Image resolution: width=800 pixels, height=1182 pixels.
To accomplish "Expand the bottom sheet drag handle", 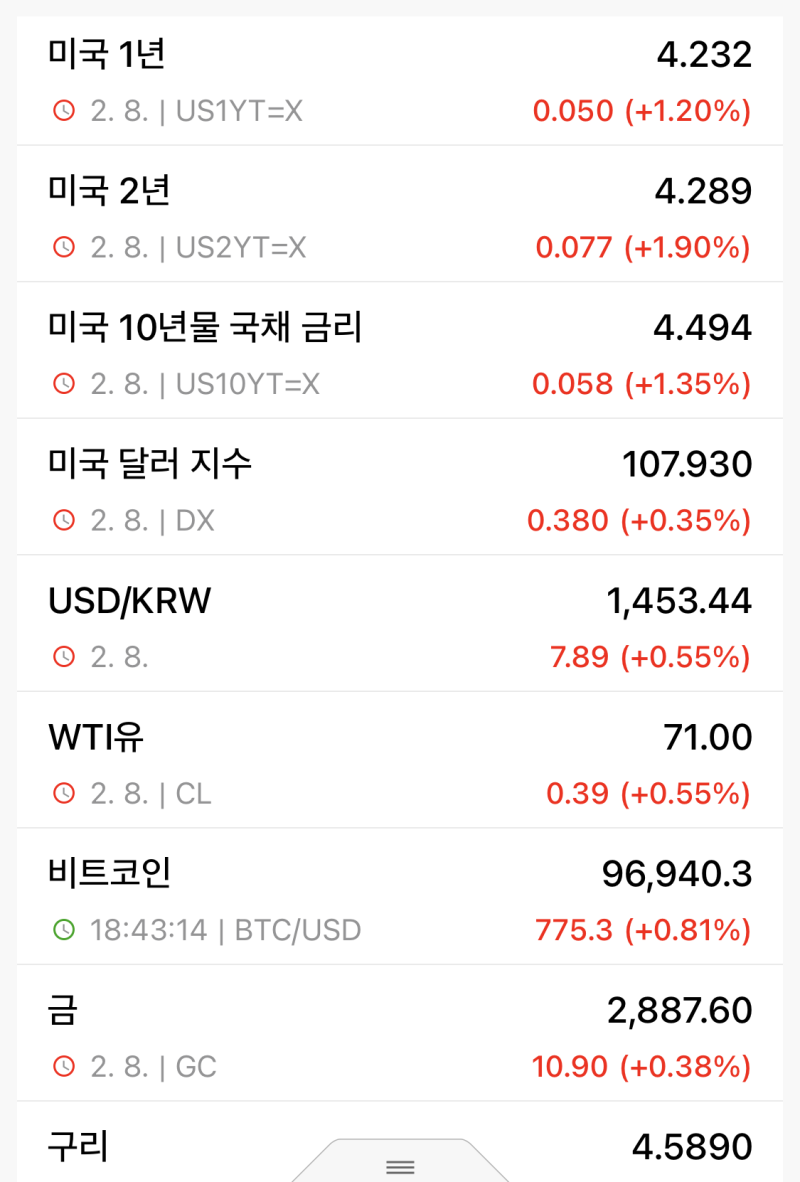I will (399, 1168).
